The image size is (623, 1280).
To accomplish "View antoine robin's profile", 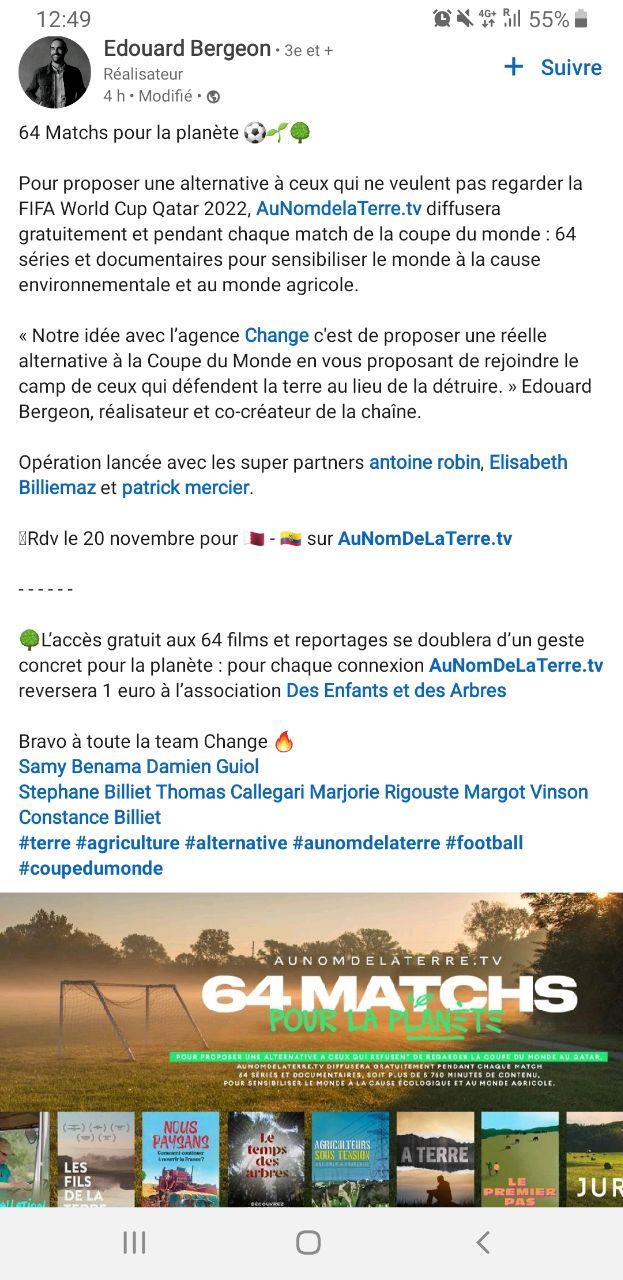I will [425, 462].
